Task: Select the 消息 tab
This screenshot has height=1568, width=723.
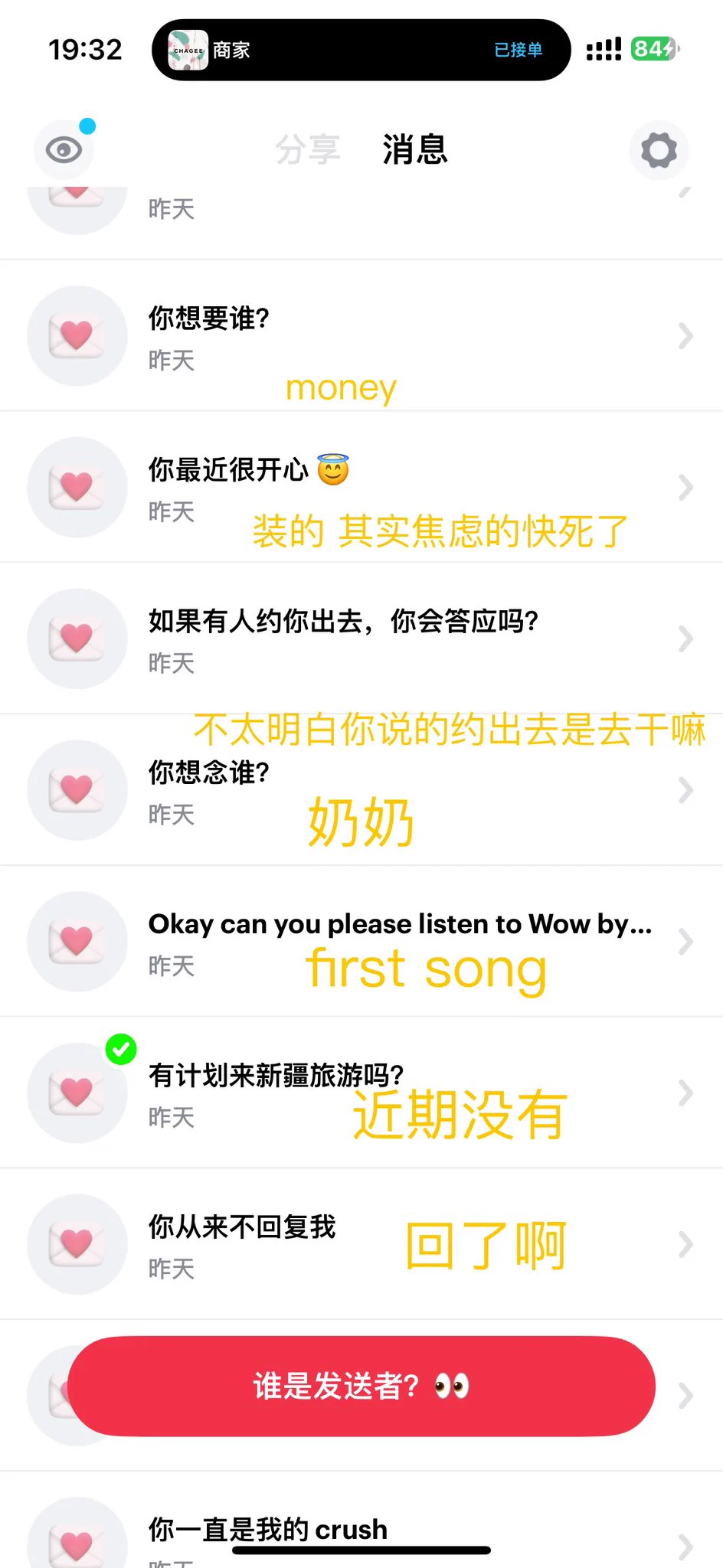Action: tap(415, 149)
